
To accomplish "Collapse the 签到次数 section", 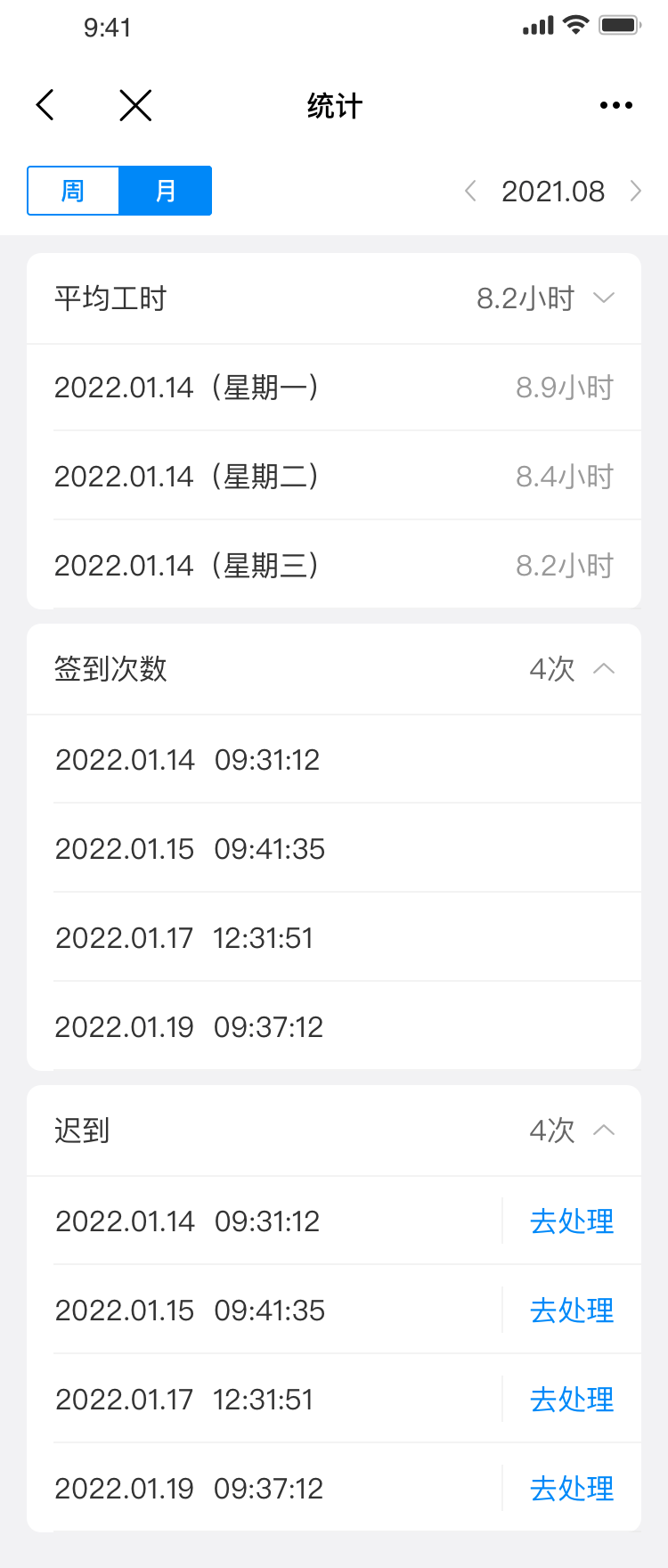I will pos(604,669).
